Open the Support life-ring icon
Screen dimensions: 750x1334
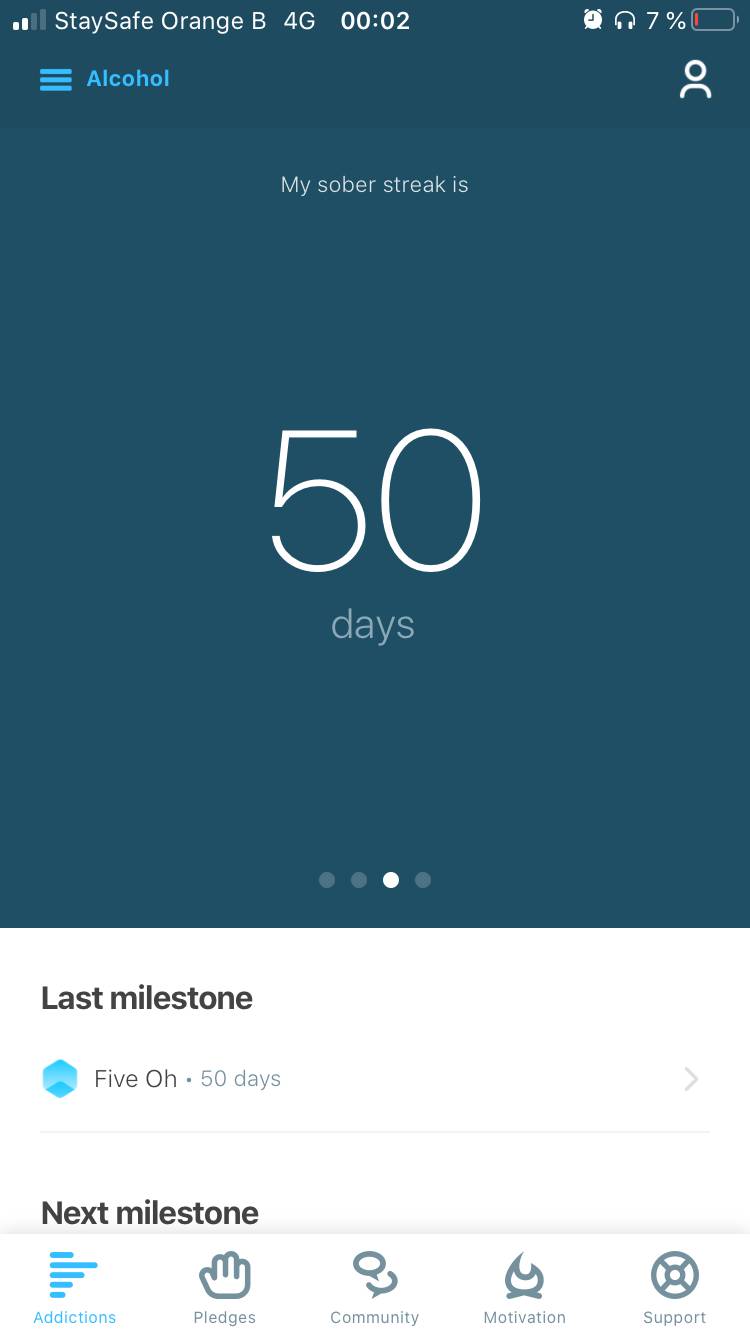(x=674, y=1276)
